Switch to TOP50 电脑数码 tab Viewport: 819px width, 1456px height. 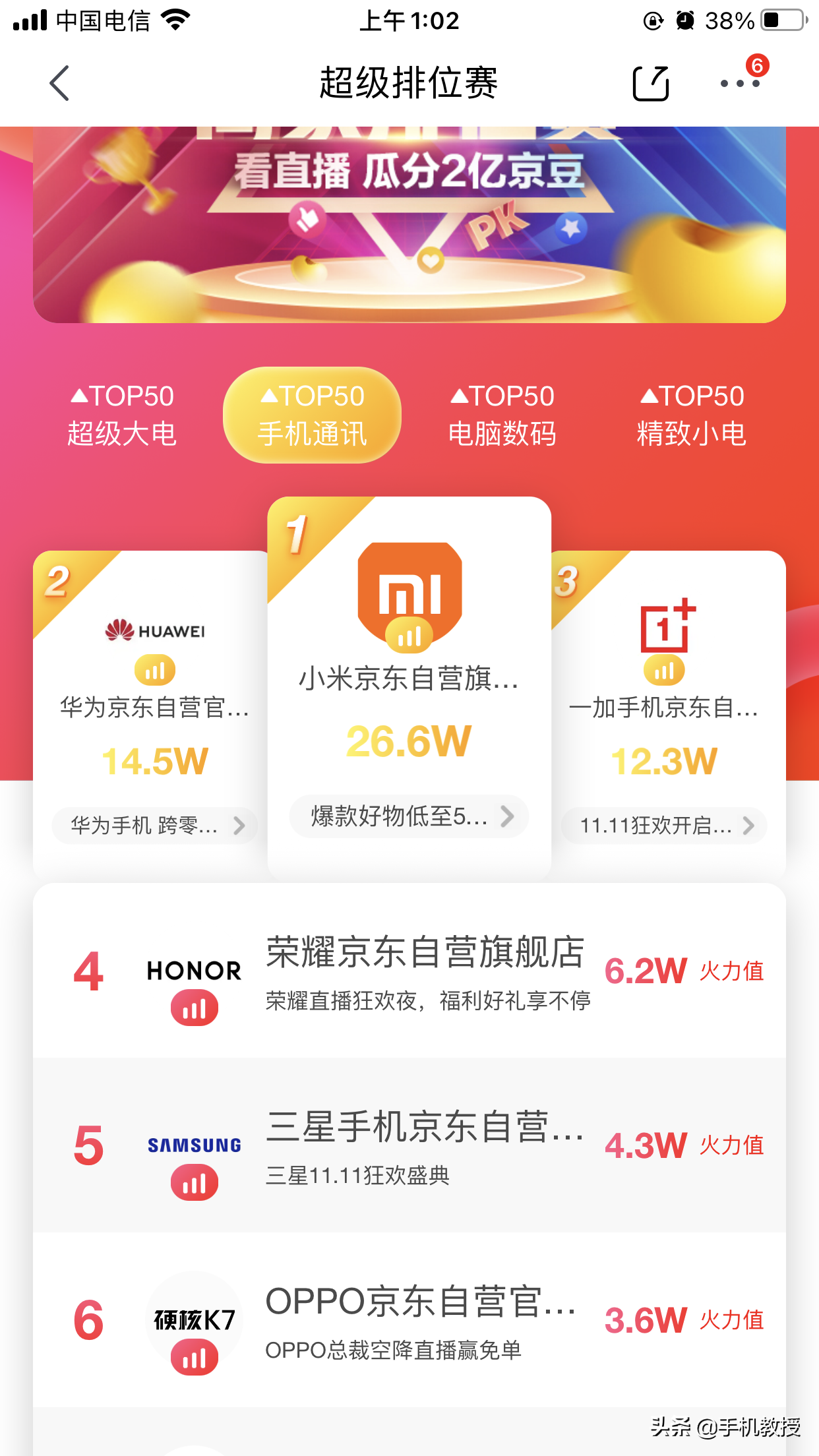point(502,415)
